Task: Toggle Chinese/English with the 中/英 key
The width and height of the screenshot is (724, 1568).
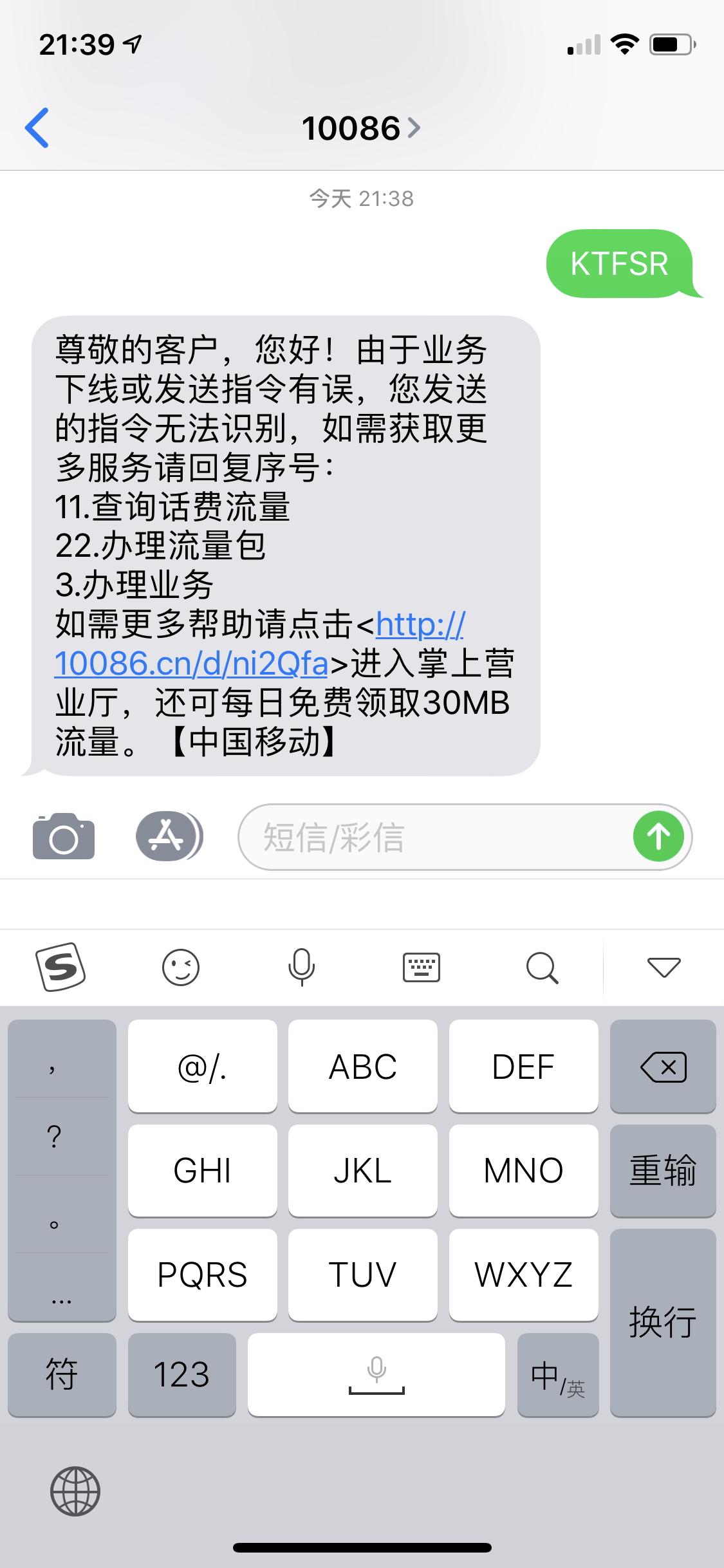Action: (557, 1375)
